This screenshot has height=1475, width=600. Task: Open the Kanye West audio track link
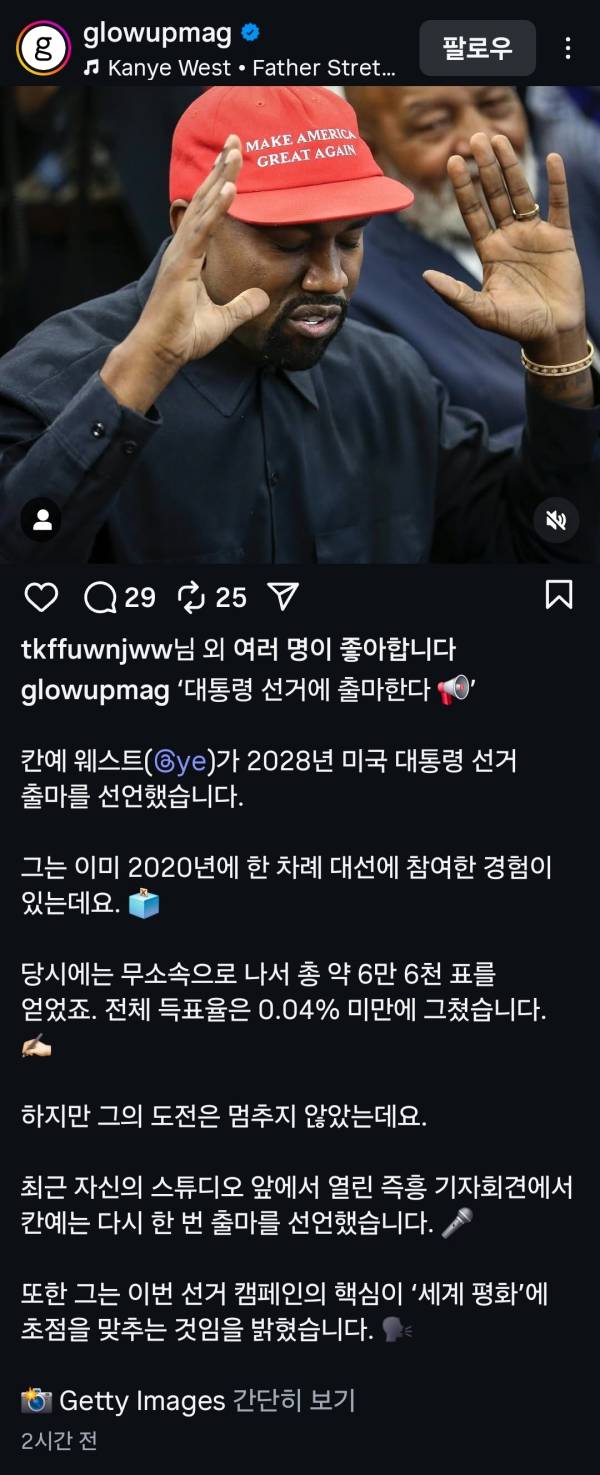pyautogui.click(x=251, y=69)
